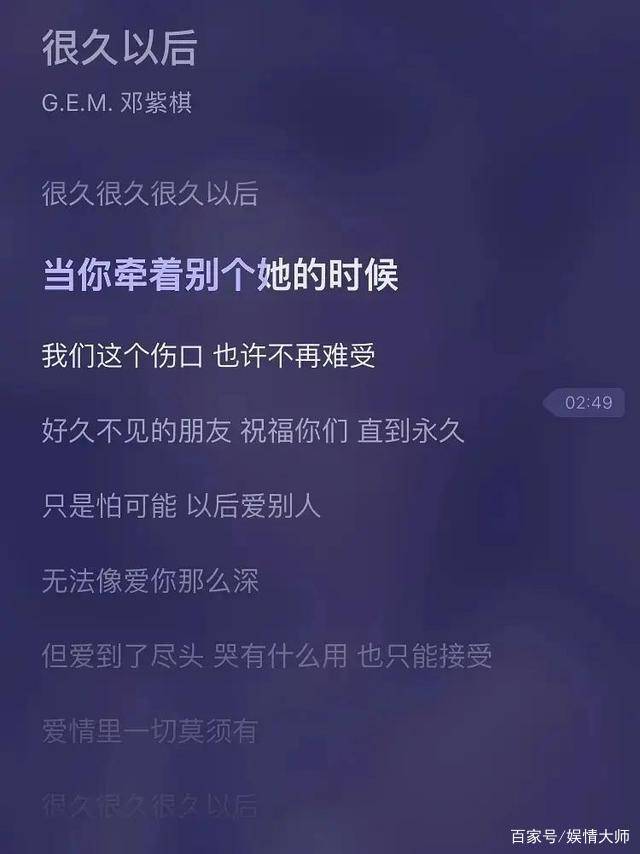The height and width of the screenshot is (854, 640).
Task: Jump playback to the 02:49 marker
Action: click(586, 403)
